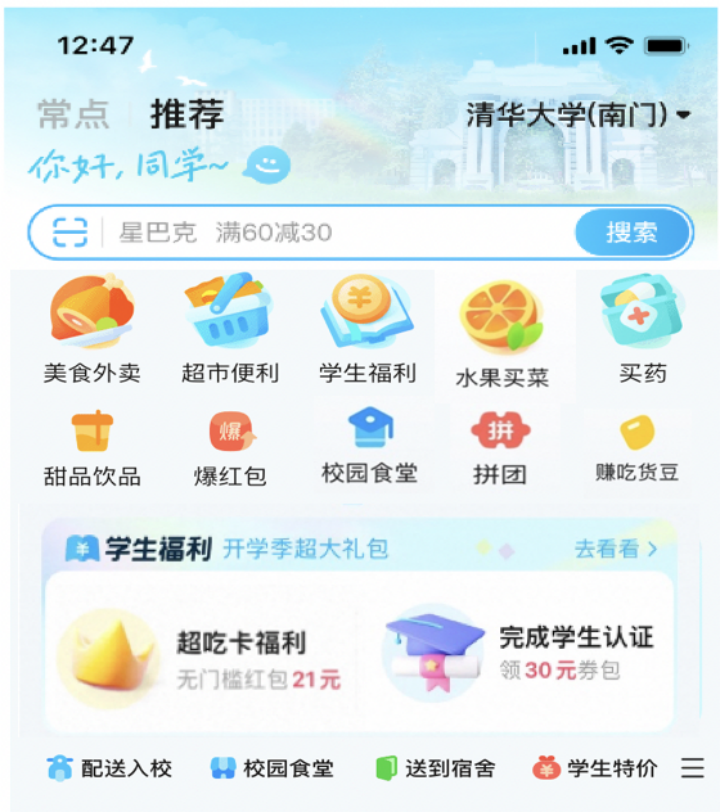Open the 完成学生认证 card
This screenshot has height=812, width=720.
520,654
